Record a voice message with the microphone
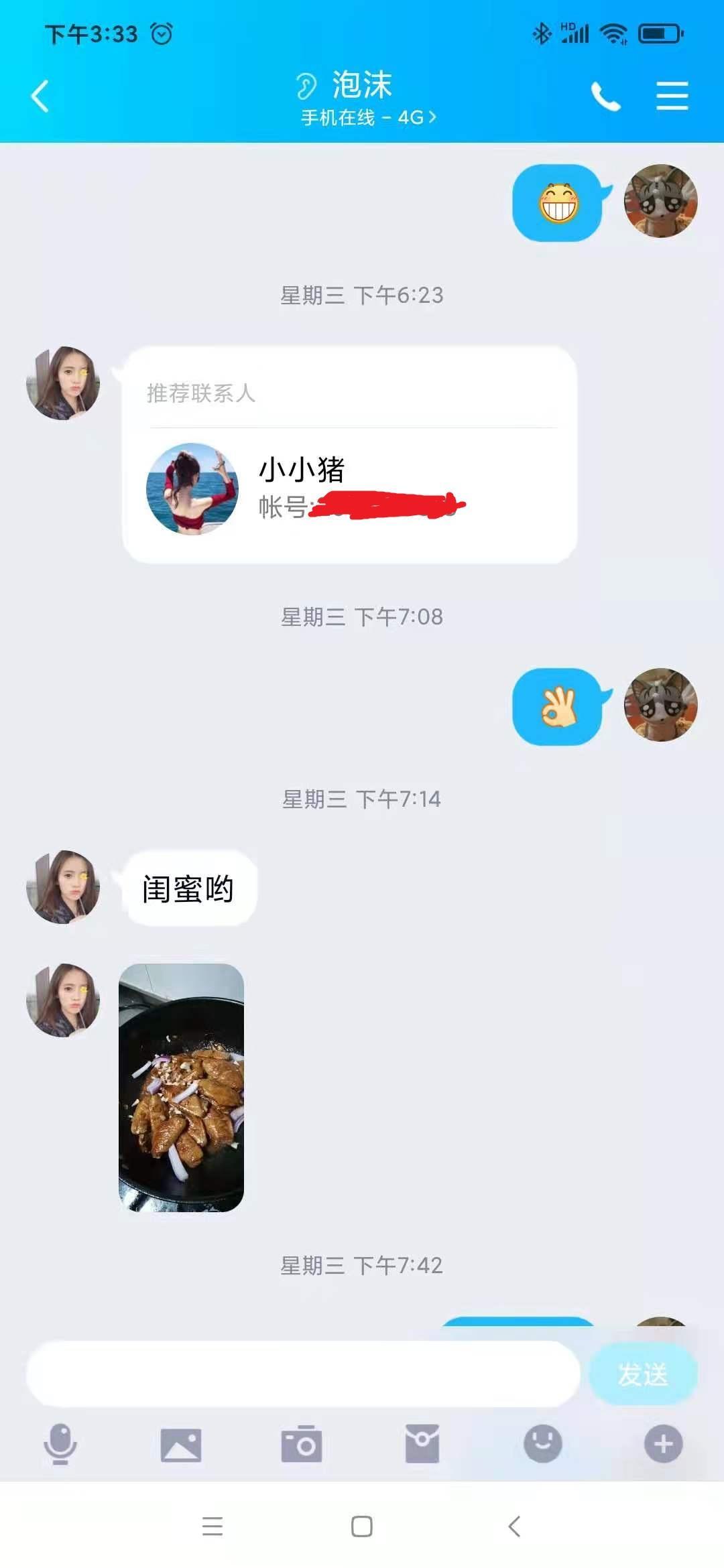 coord(60,1444)
